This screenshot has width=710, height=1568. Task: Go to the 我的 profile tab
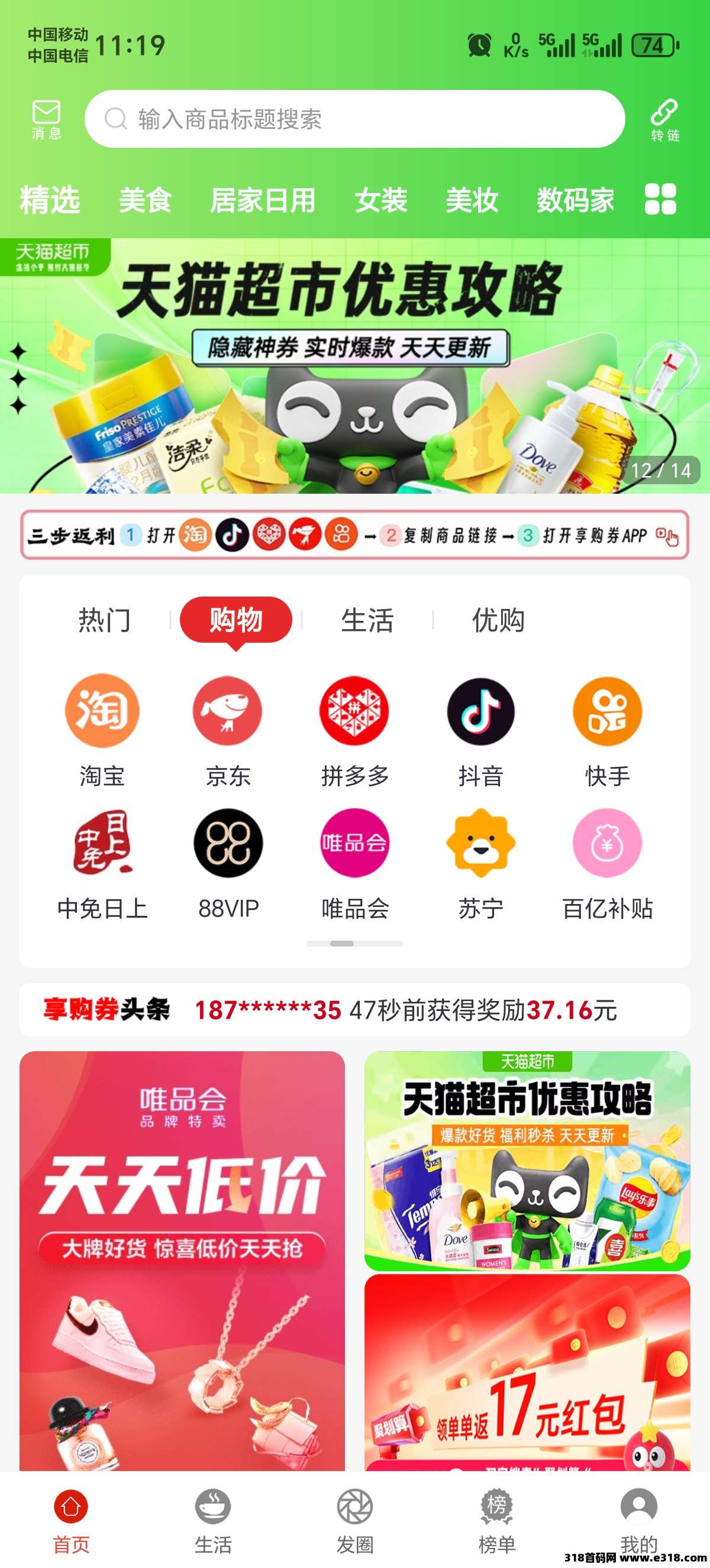[639, 1521]
